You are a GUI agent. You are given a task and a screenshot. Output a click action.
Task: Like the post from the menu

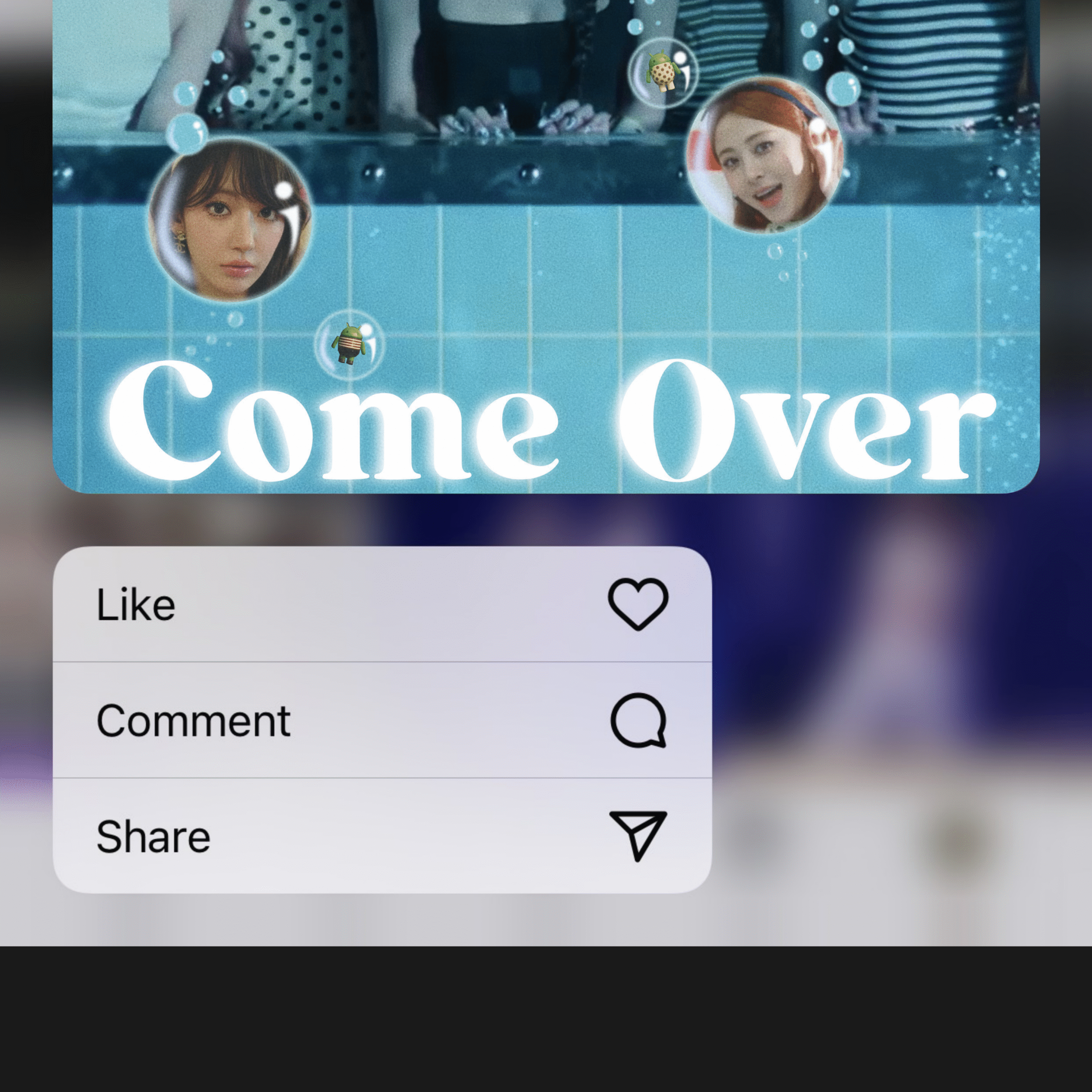[381, 604]
